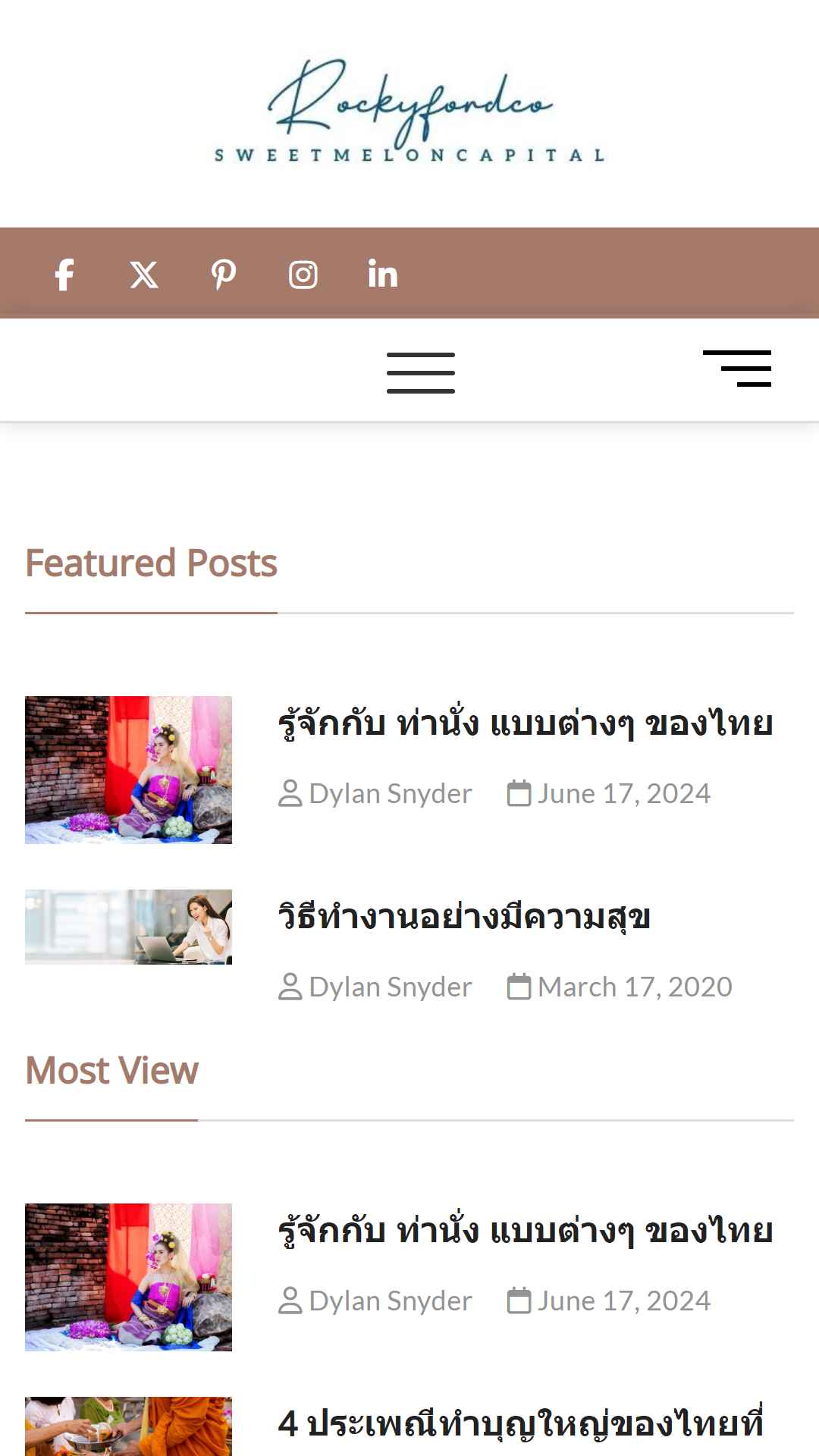
Task: Tap Thai costume thumbnail under Most View
Action: pos(128,1277)
